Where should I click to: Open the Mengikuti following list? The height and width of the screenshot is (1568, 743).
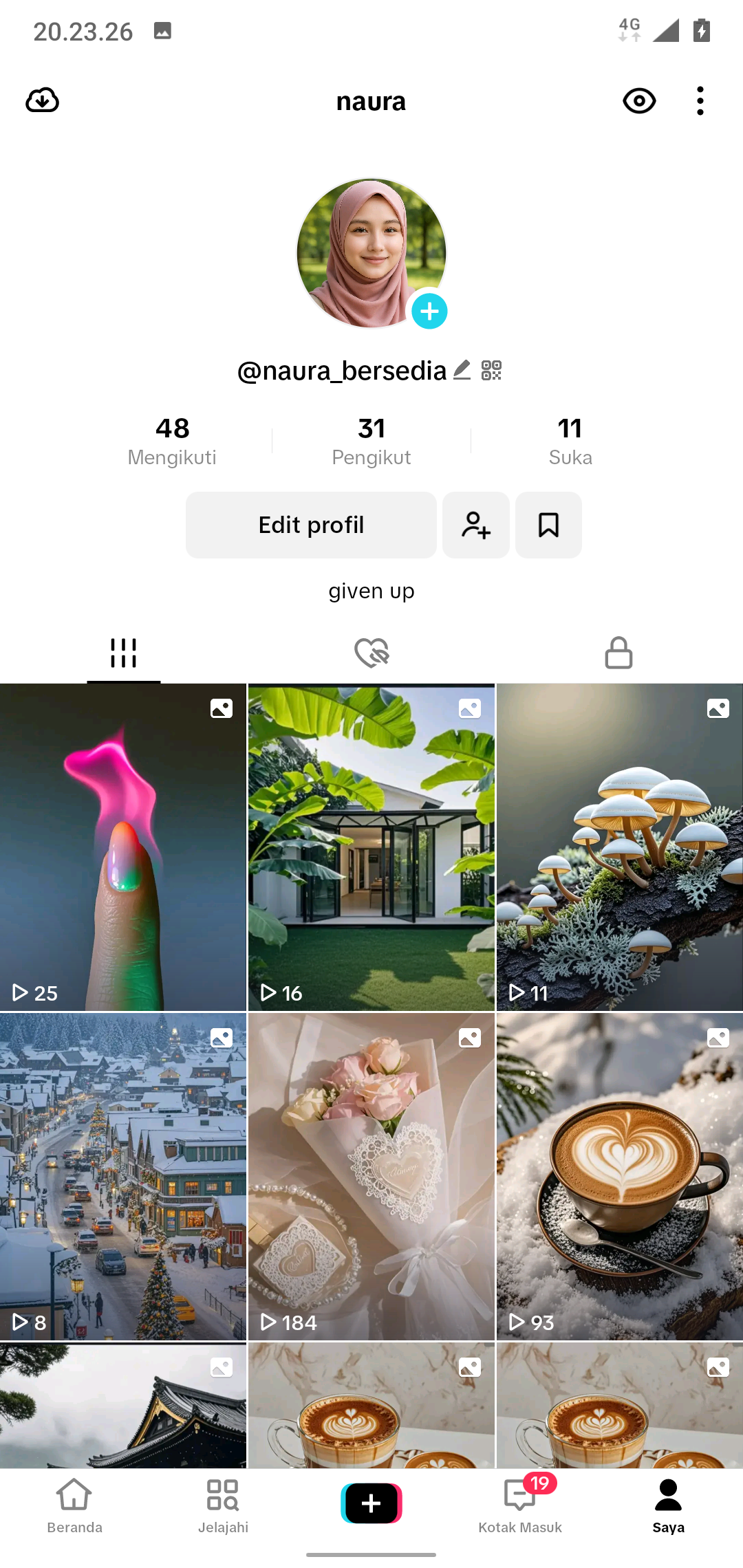172,442
